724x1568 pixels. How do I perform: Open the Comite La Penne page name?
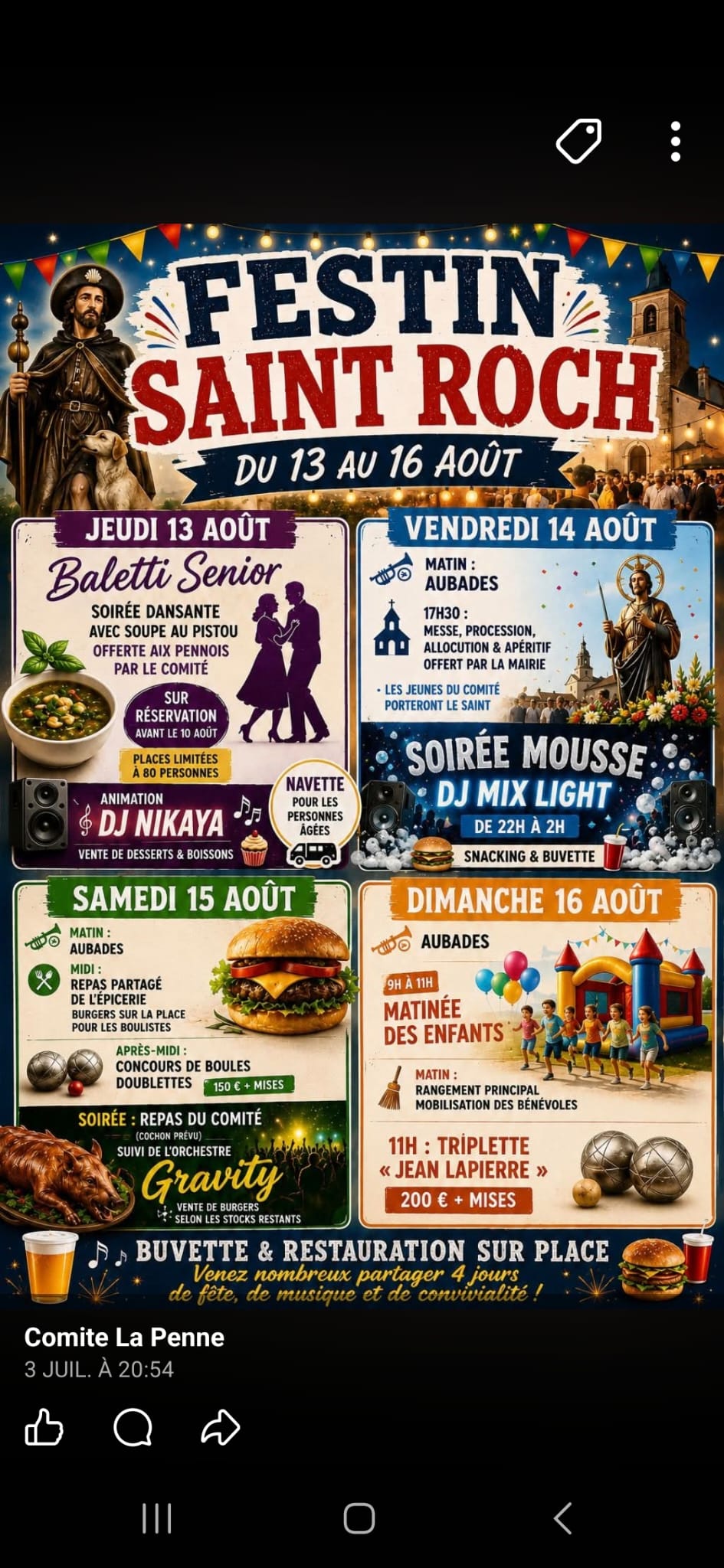[x=124, y=1337]
